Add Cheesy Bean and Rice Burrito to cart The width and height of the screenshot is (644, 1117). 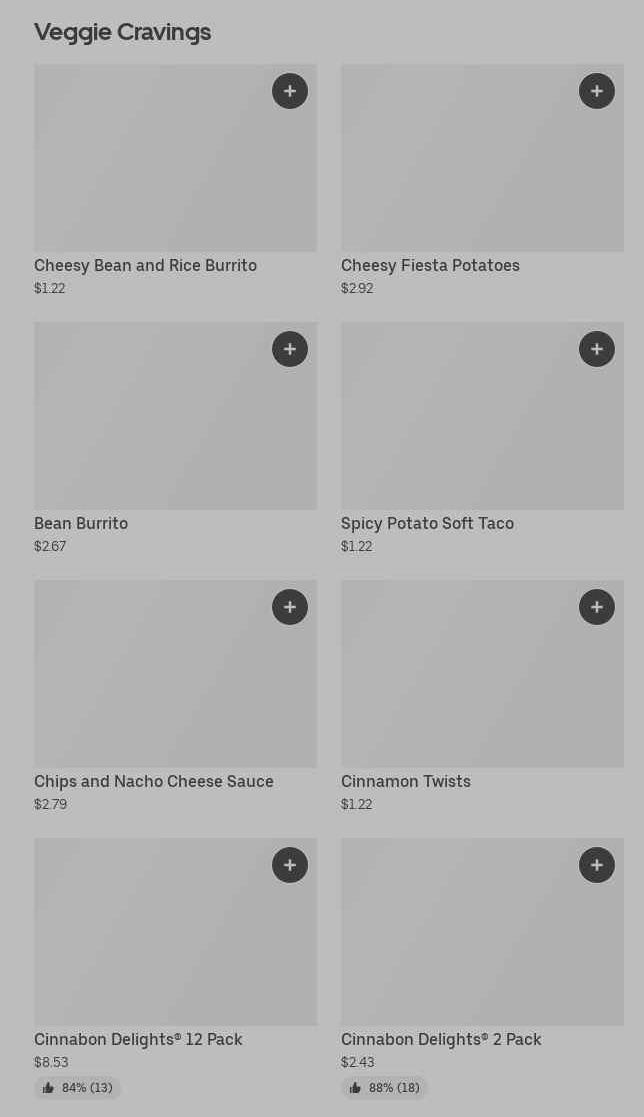click(290, 91)
